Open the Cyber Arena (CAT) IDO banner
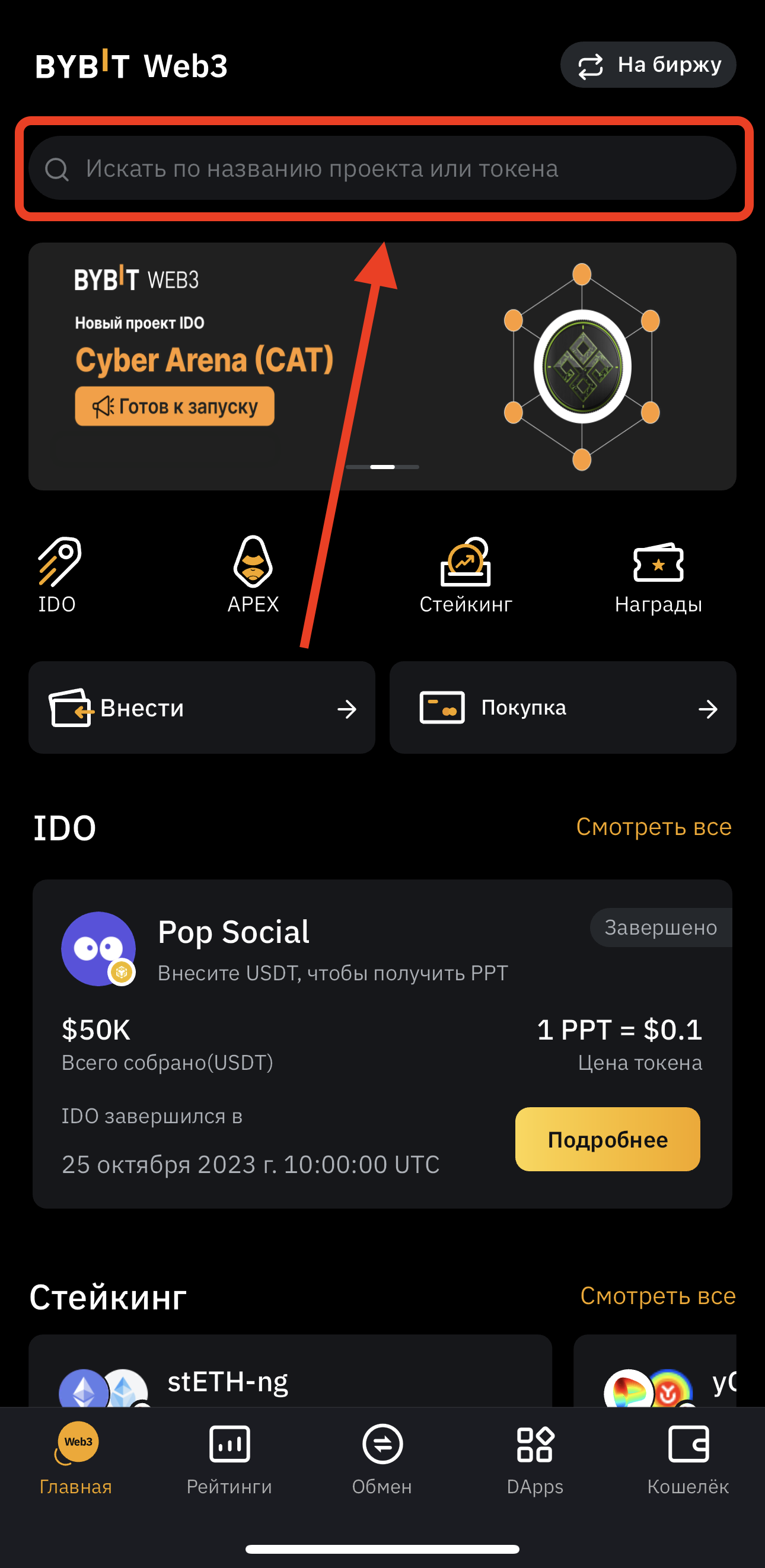Screen dimensions: 765x1568 coord(382,366)
